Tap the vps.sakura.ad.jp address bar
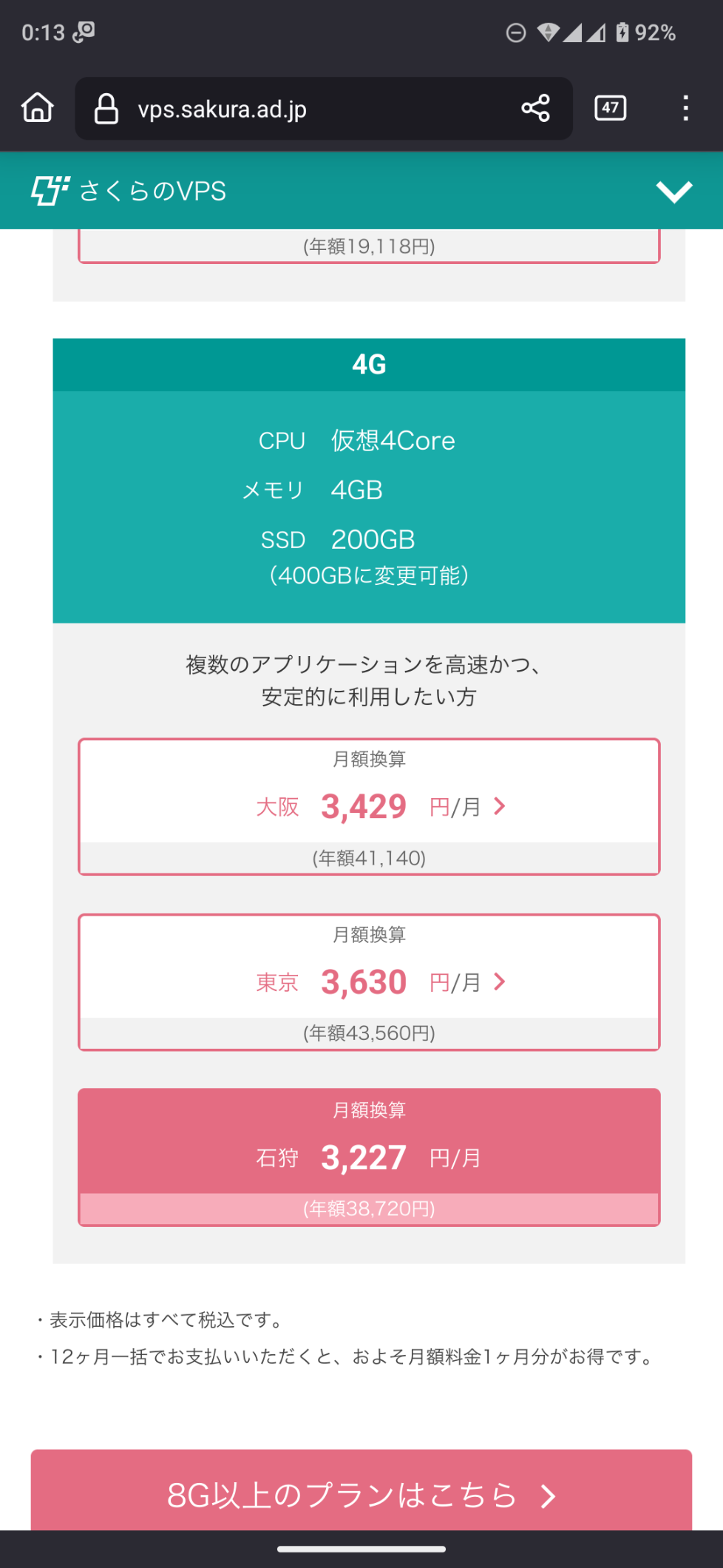 (x=295, y=109)
